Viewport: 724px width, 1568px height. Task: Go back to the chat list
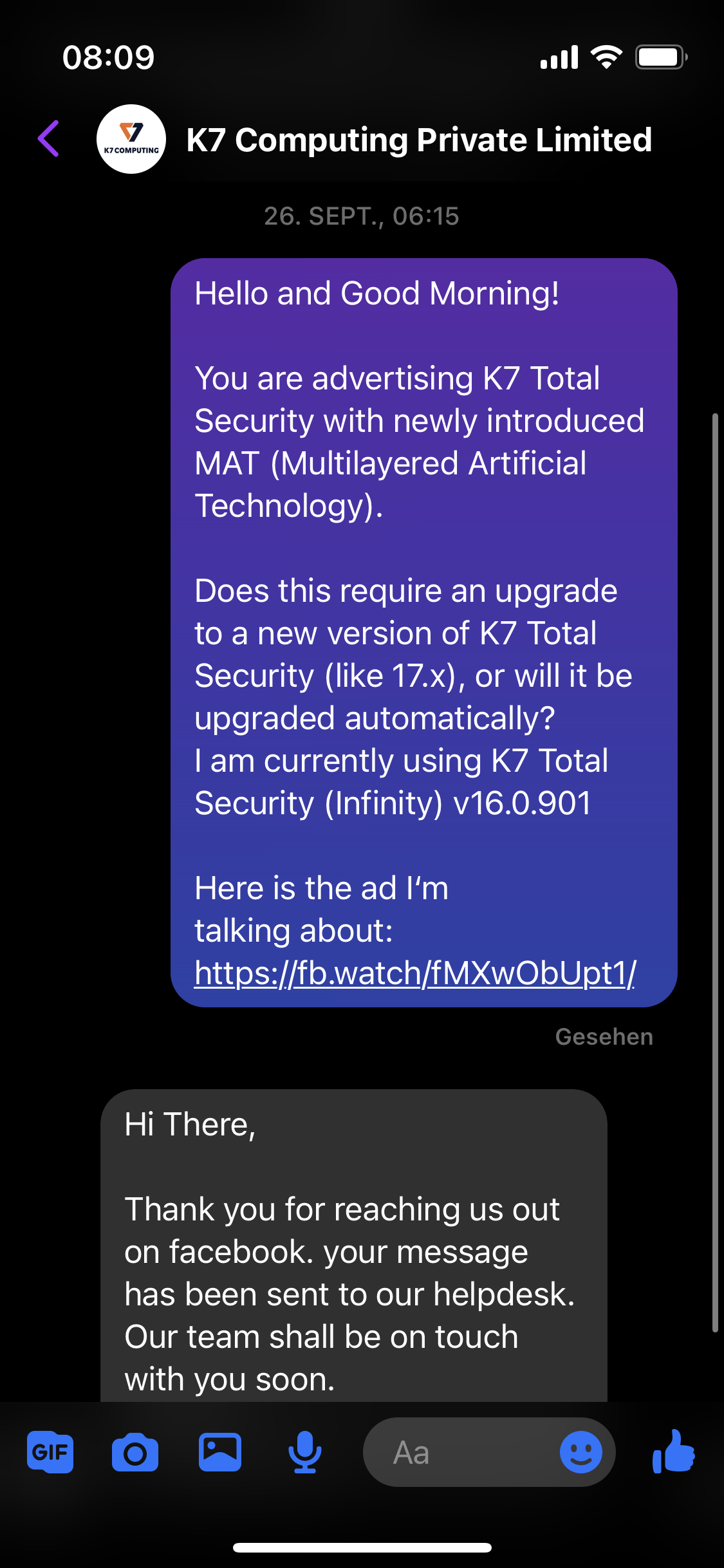(49, 138)
